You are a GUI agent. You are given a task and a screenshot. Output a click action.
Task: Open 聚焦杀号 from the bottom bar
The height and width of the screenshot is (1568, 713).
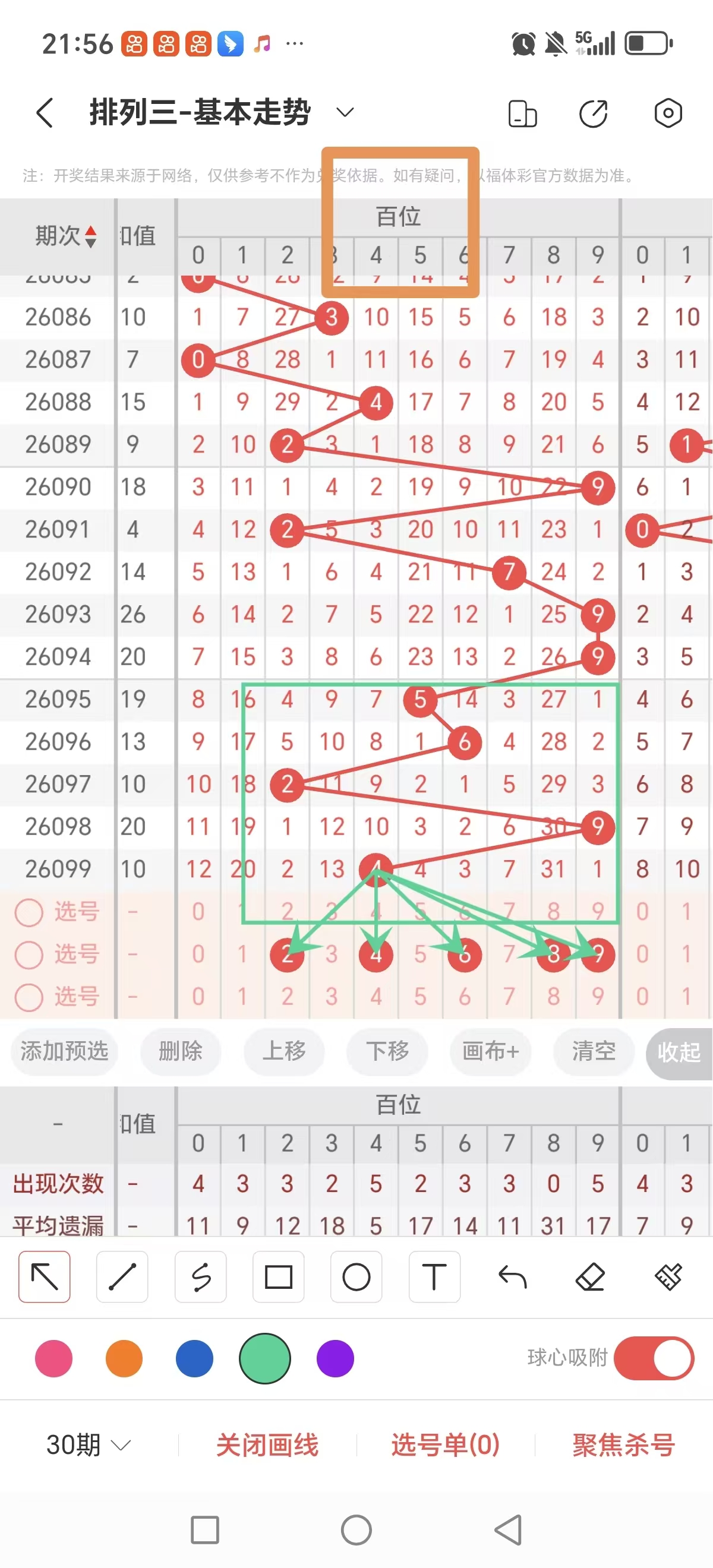(x=621, y=1444)
